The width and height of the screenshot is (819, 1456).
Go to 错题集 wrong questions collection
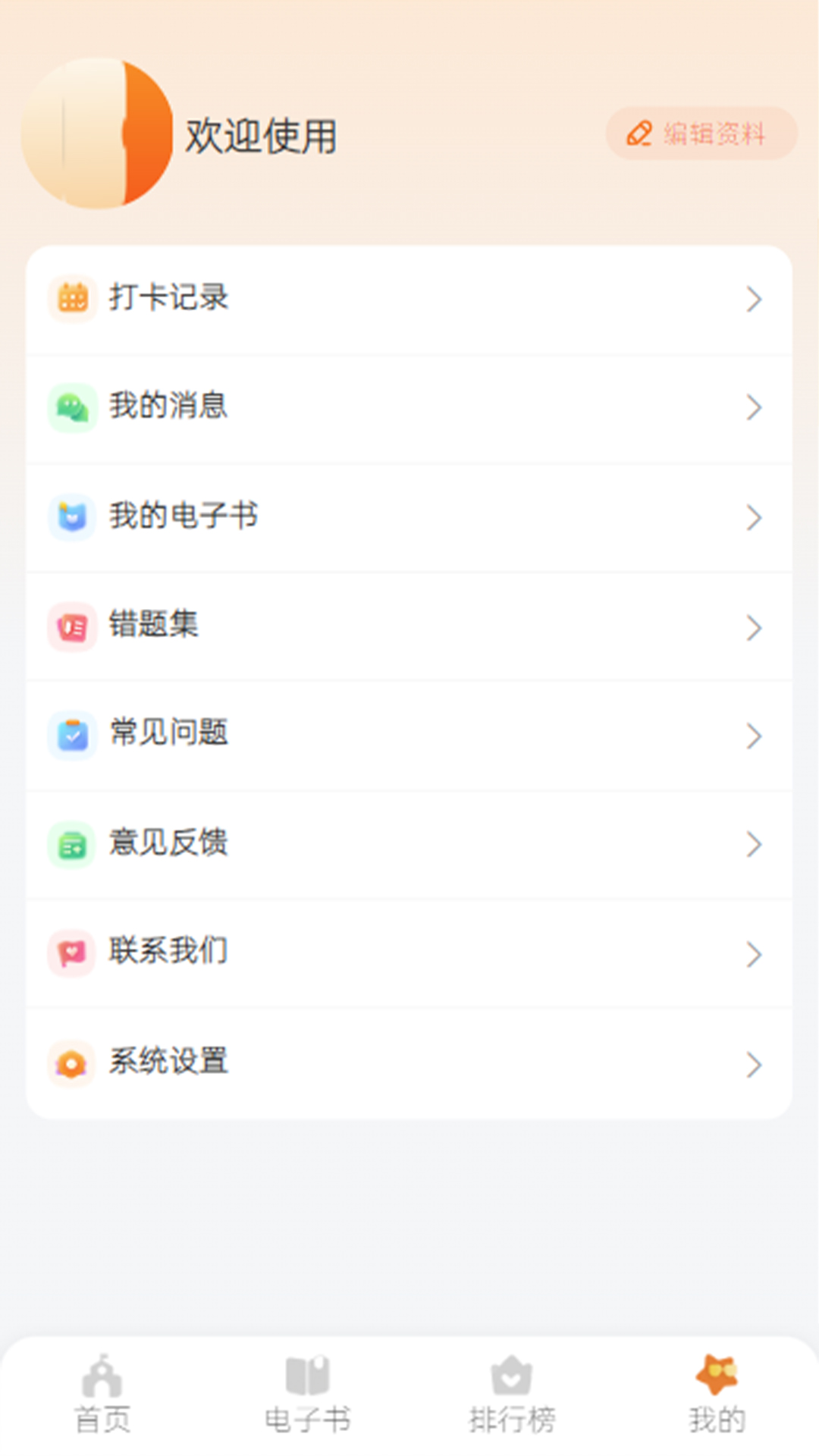click(x=409, y=626)
